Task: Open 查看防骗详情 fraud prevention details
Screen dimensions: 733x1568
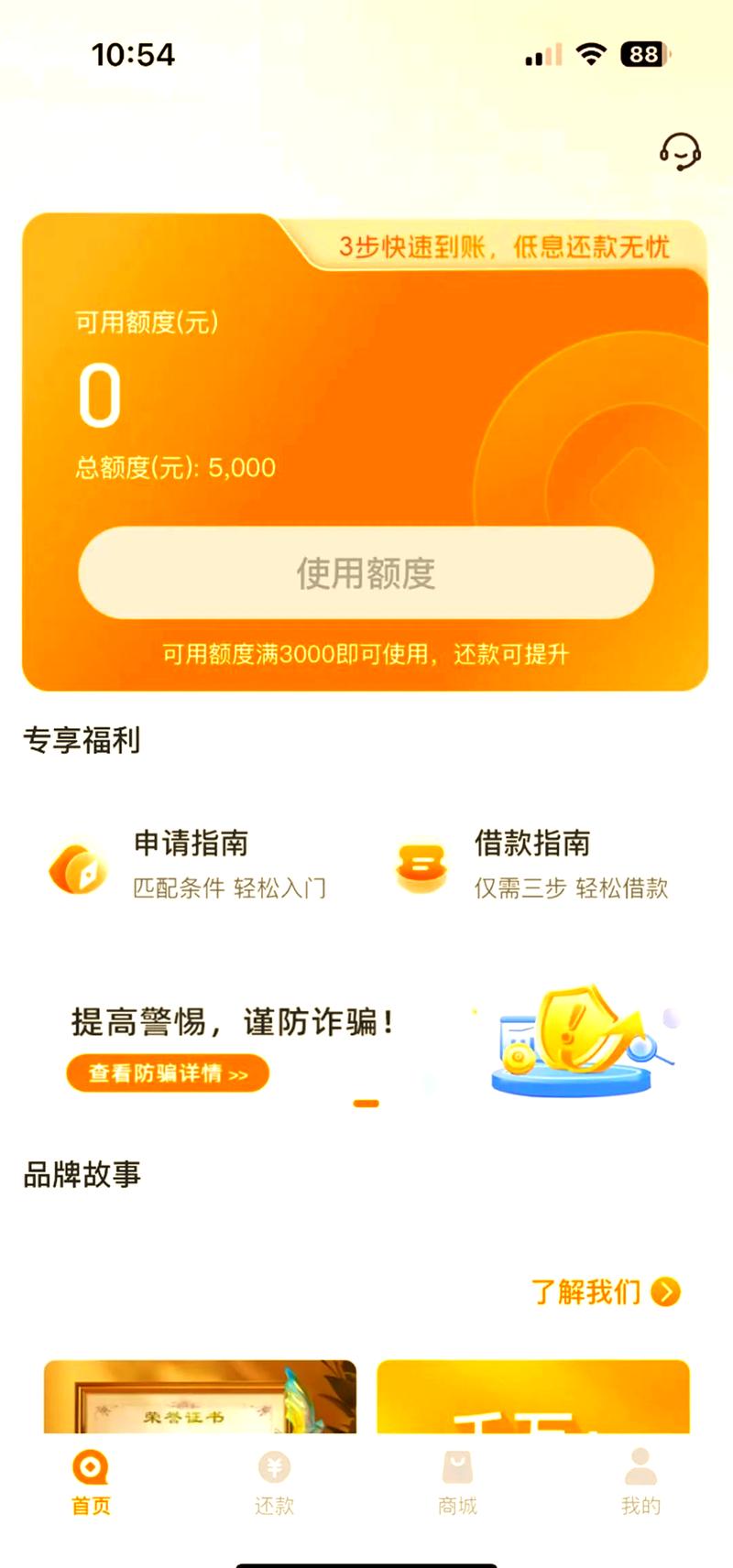Action: coord(167,1073)
